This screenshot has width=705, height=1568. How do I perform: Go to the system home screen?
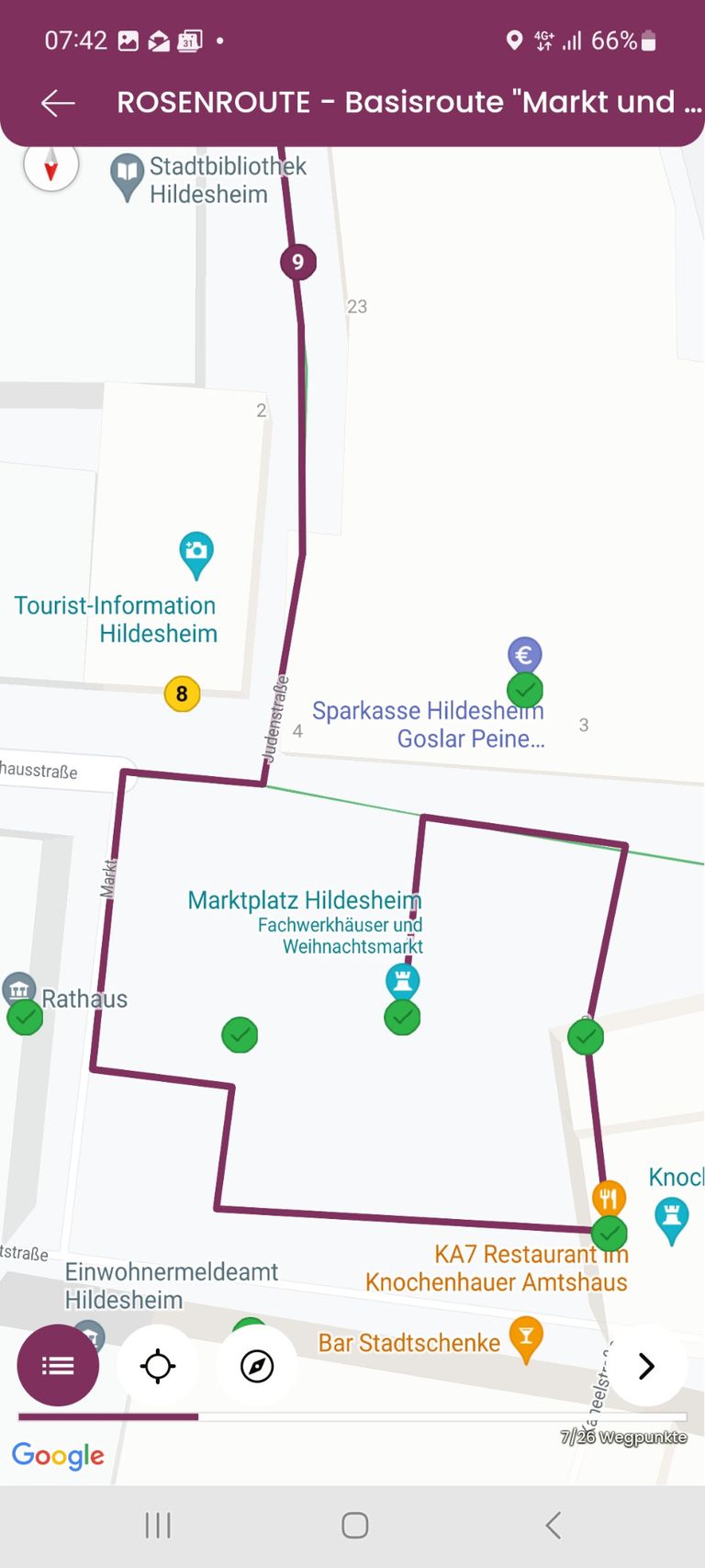click(354, 1525)
